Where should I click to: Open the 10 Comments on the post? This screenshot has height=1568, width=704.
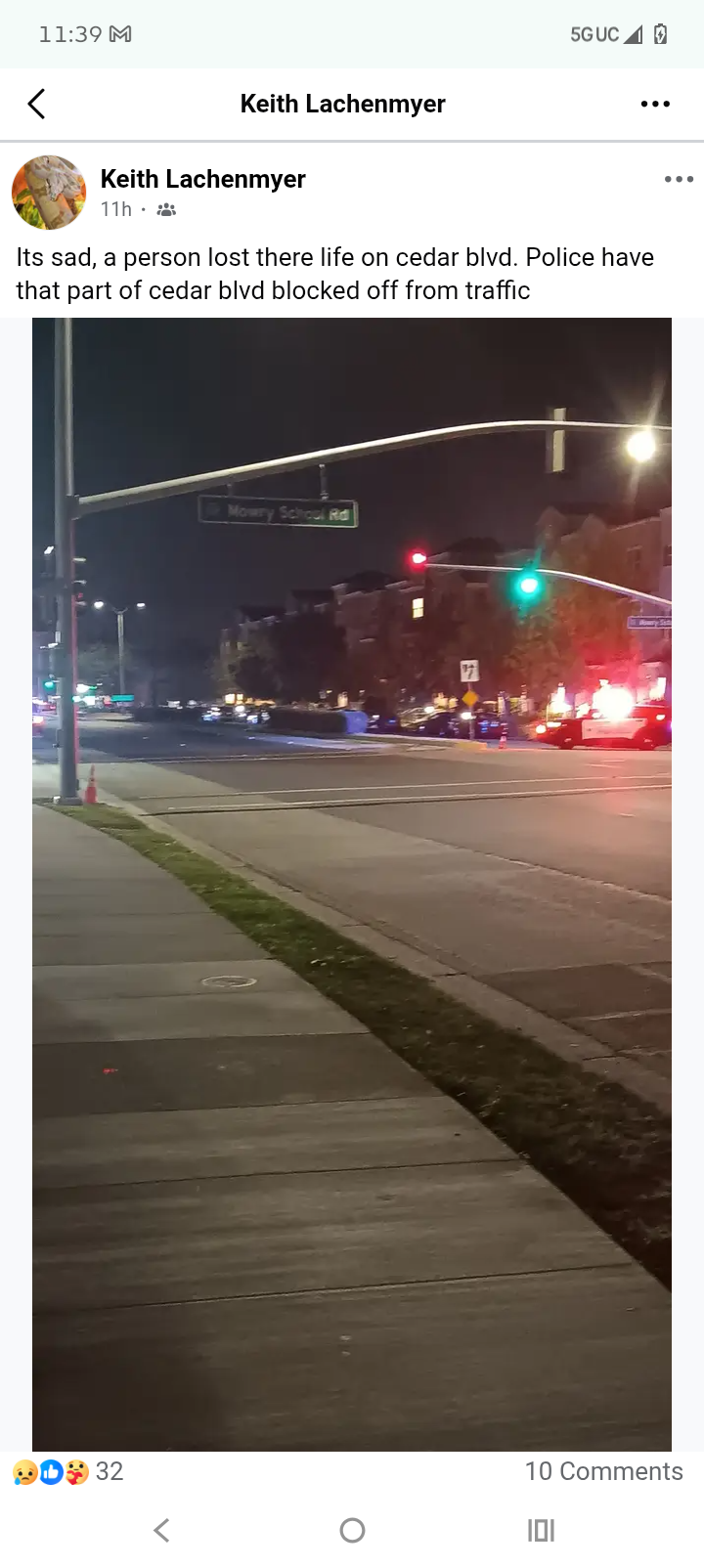click(x=603, y=1471)
